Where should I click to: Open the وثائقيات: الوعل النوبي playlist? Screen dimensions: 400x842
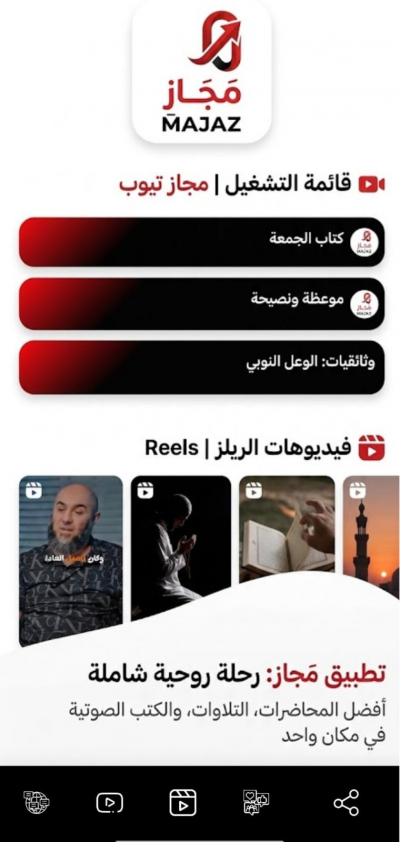[x=201, y=367]
